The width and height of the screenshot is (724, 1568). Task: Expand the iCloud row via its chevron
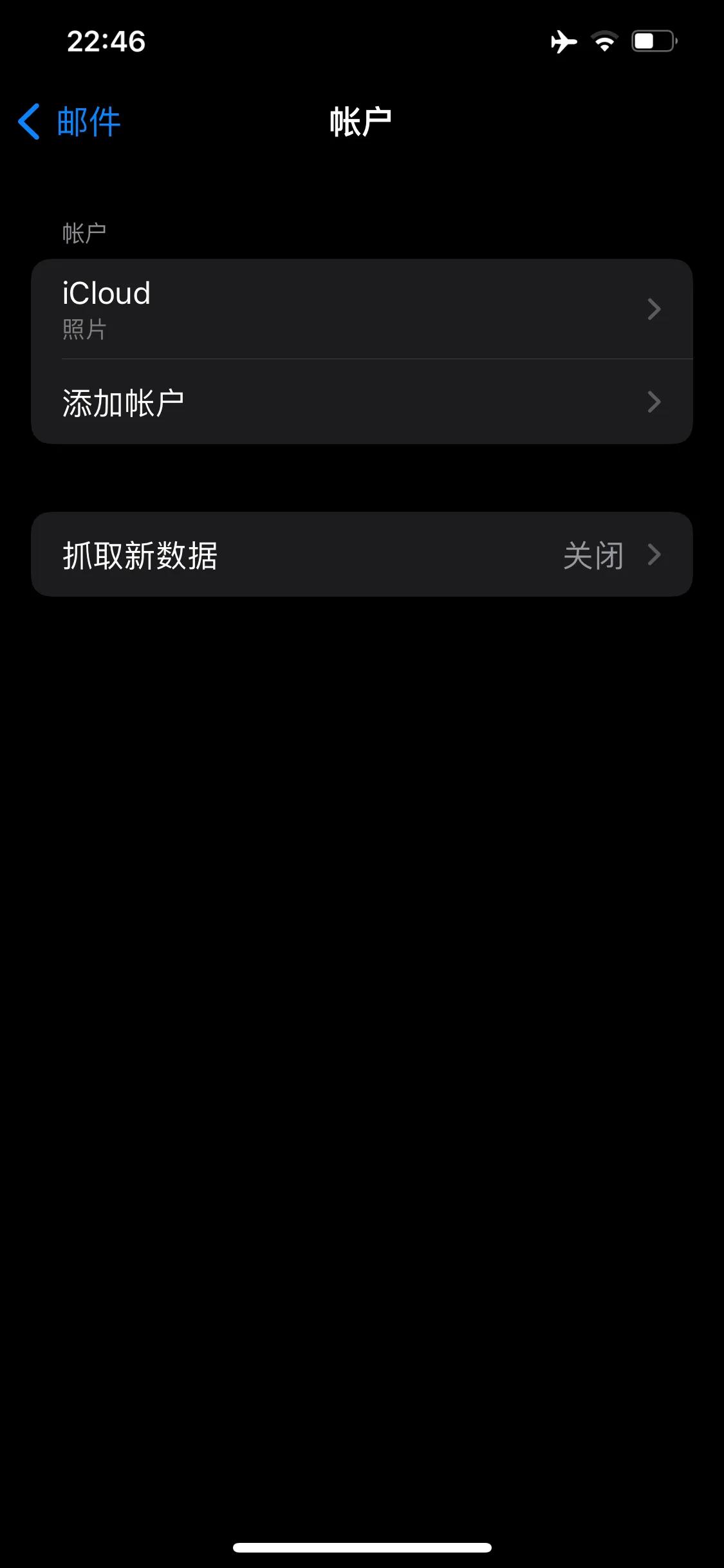(x=654, y=310)
